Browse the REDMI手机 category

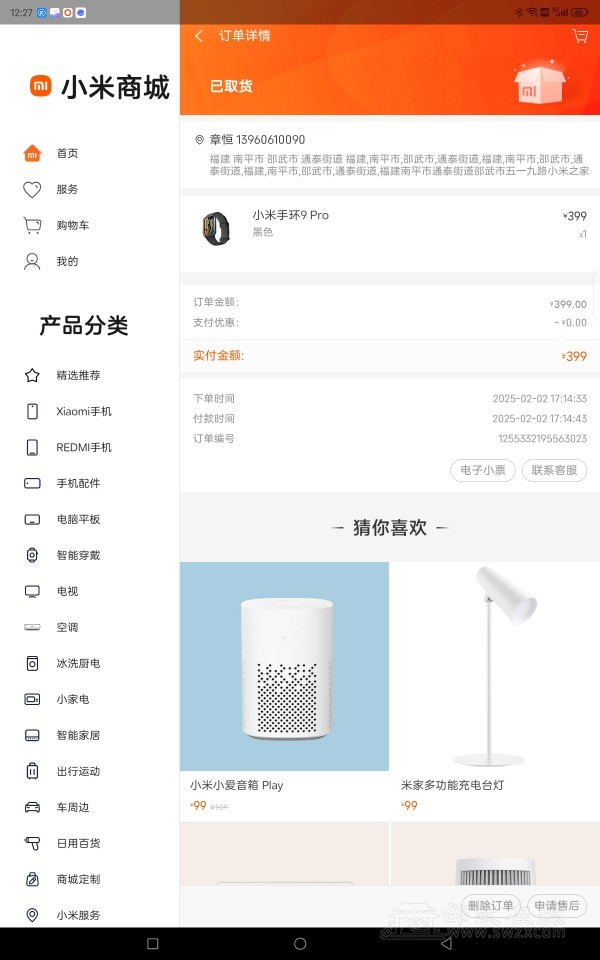(82, 447)
